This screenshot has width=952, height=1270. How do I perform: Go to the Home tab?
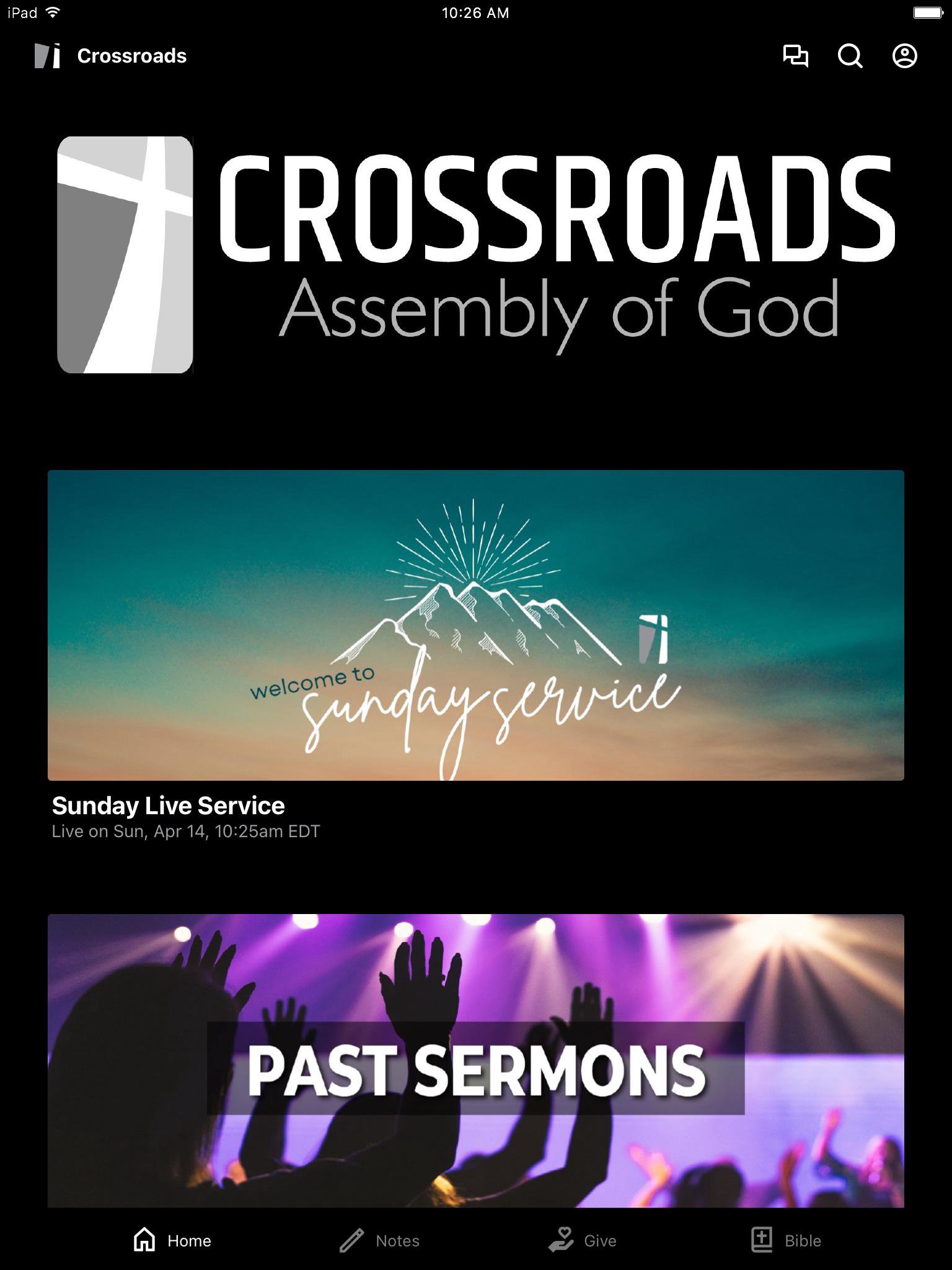172,1240
